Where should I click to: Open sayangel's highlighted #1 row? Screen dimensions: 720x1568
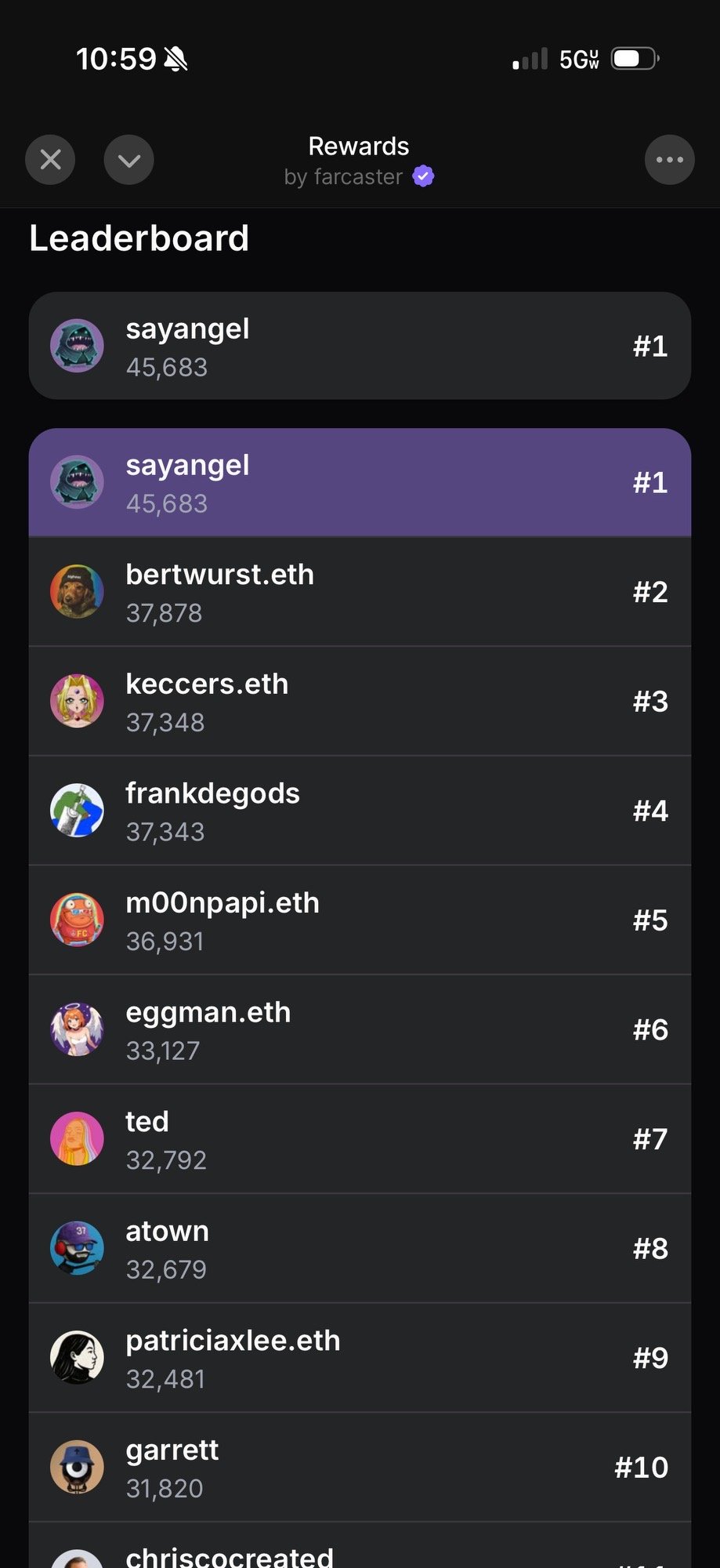point(360,482)
